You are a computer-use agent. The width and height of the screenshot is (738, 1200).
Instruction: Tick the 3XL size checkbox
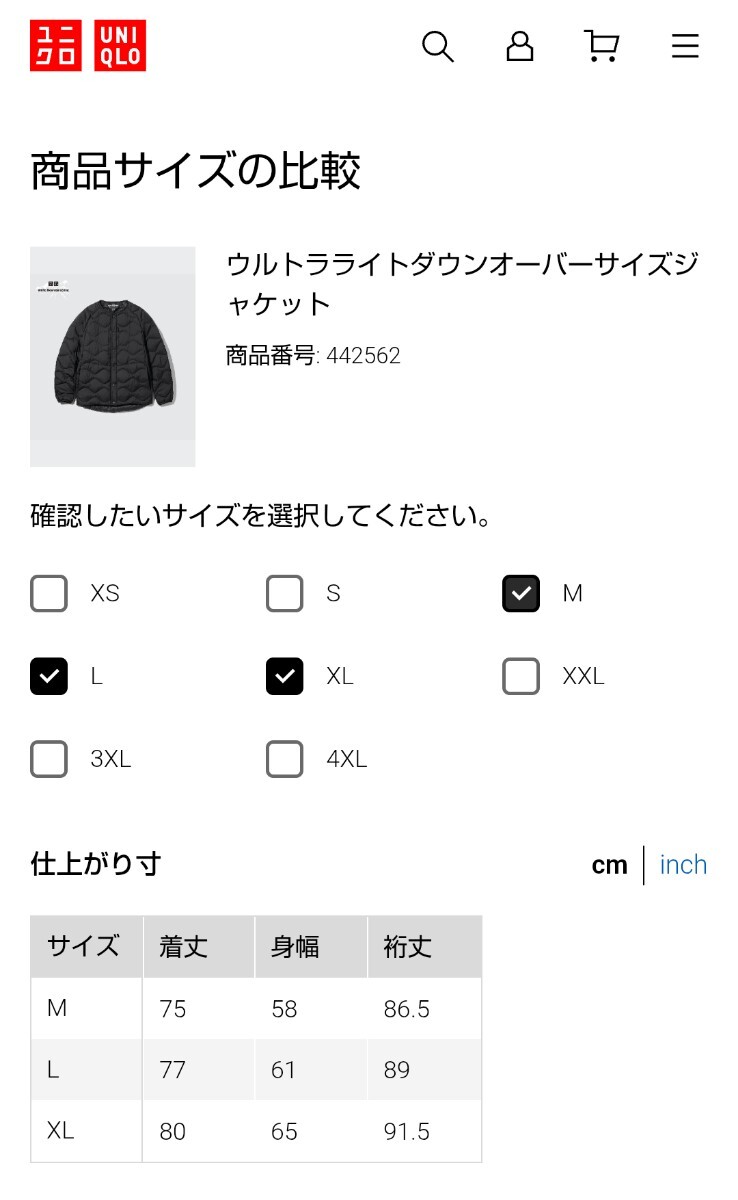(49, 759)
